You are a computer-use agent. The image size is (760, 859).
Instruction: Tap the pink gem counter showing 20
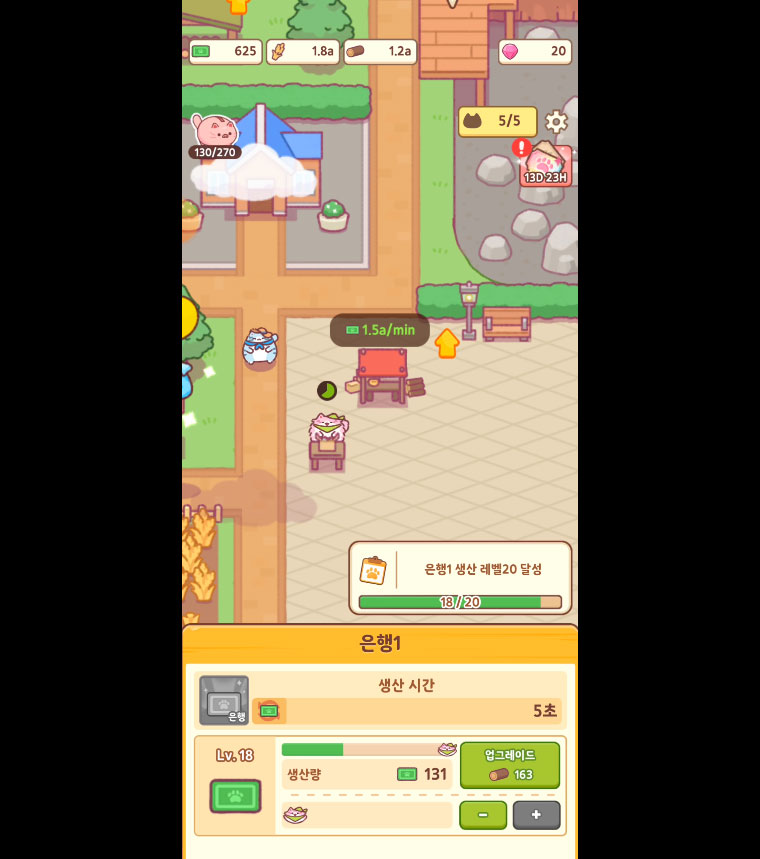click(535, 51)
